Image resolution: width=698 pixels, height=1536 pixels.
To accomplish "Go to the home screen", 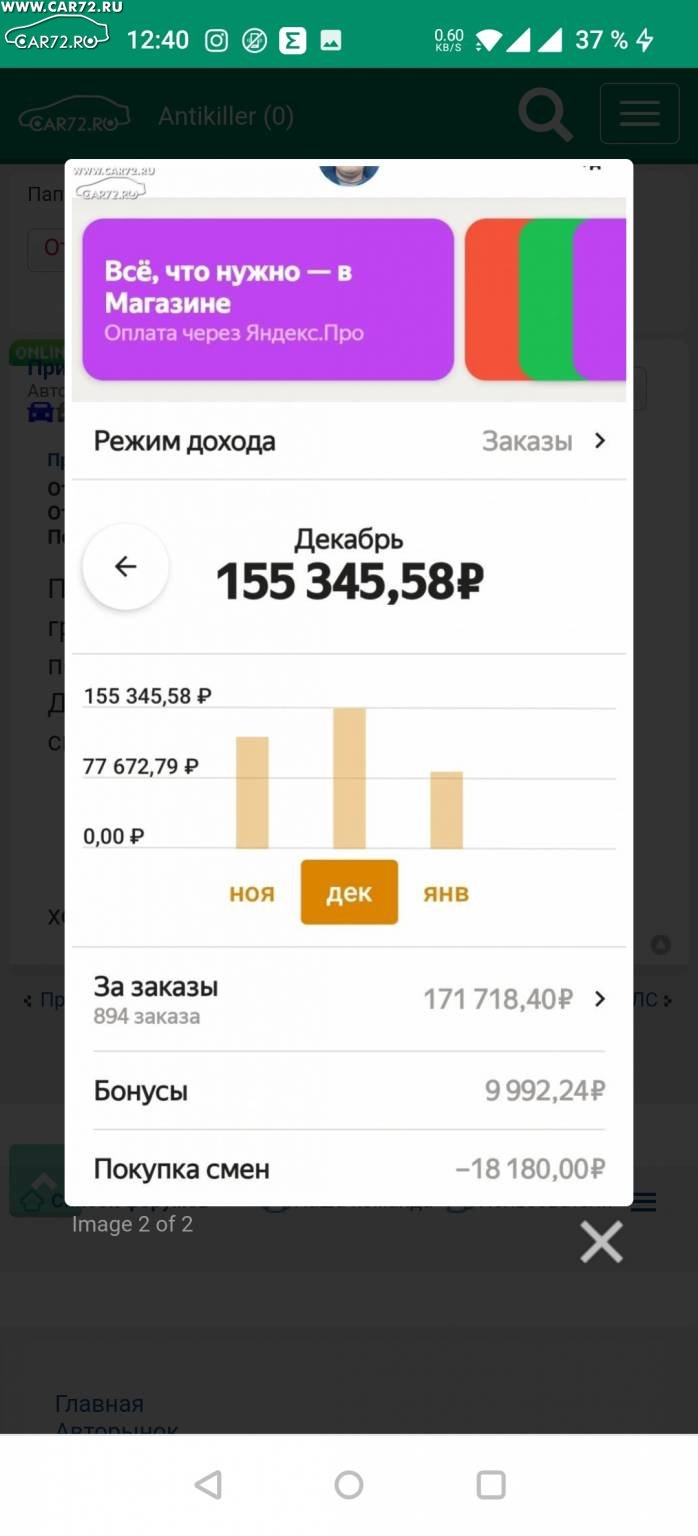I will point(349,1485).
